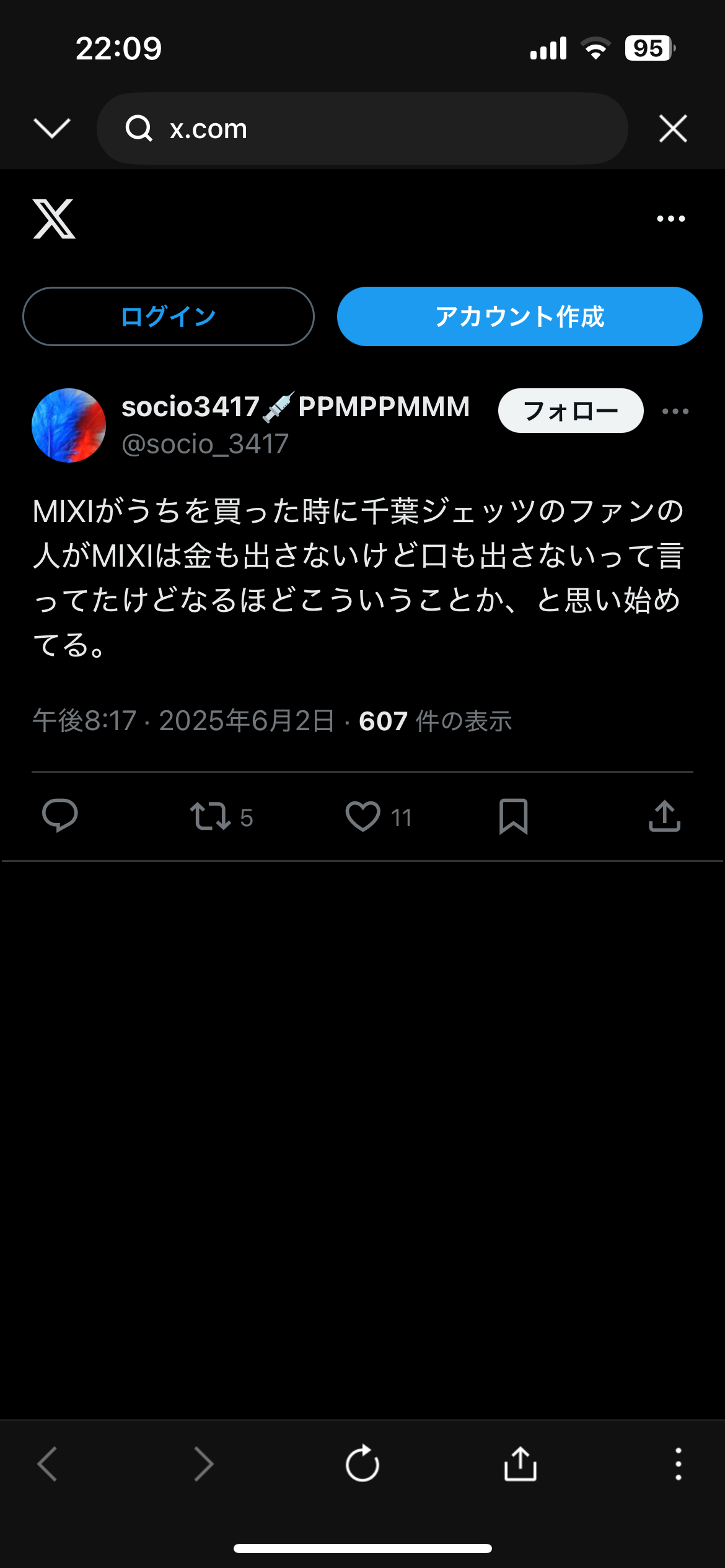This screenshot has width=725, height=1568.
Task: Tap the ログイン button
Action: (x=169, y=316)
